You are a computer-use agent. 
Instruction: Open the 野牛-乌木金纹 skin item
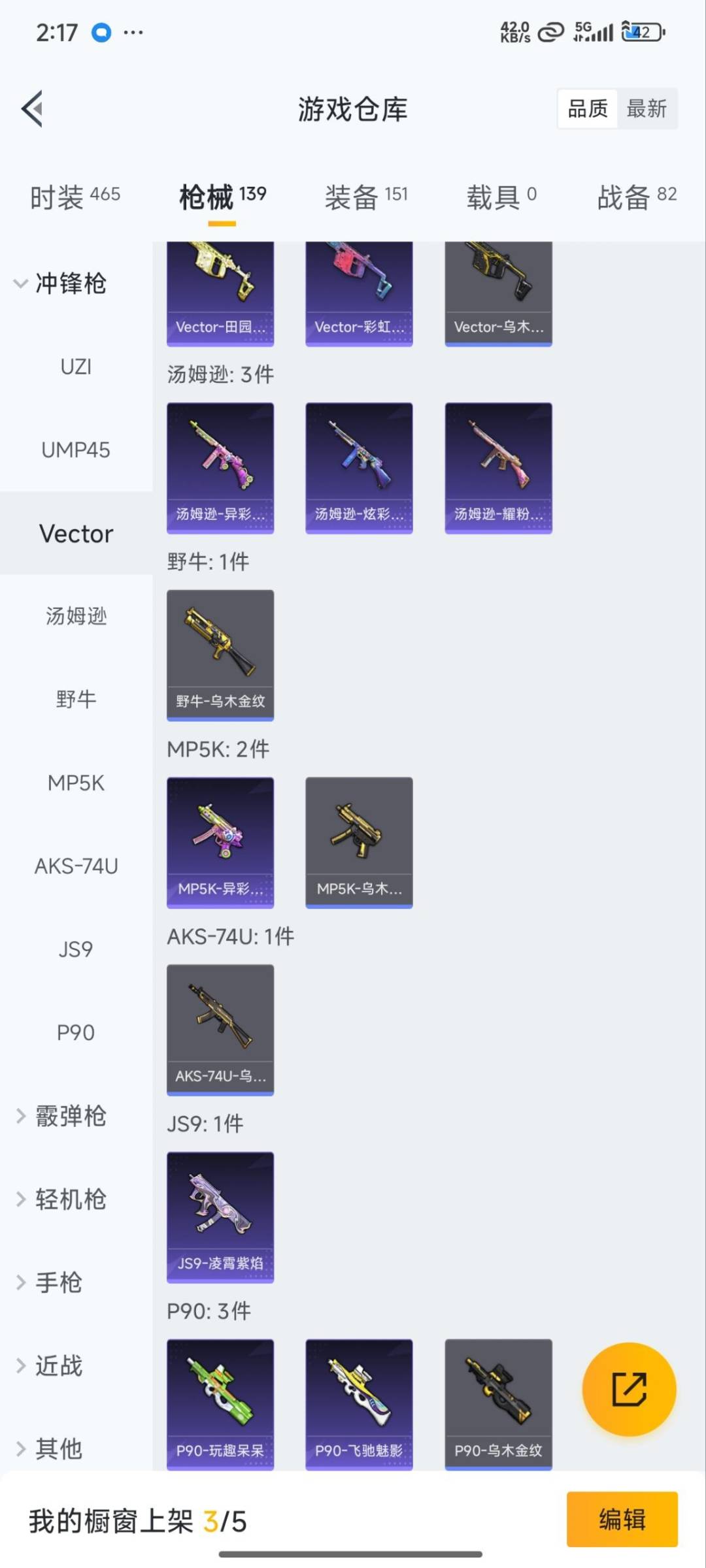coord(220,655)
